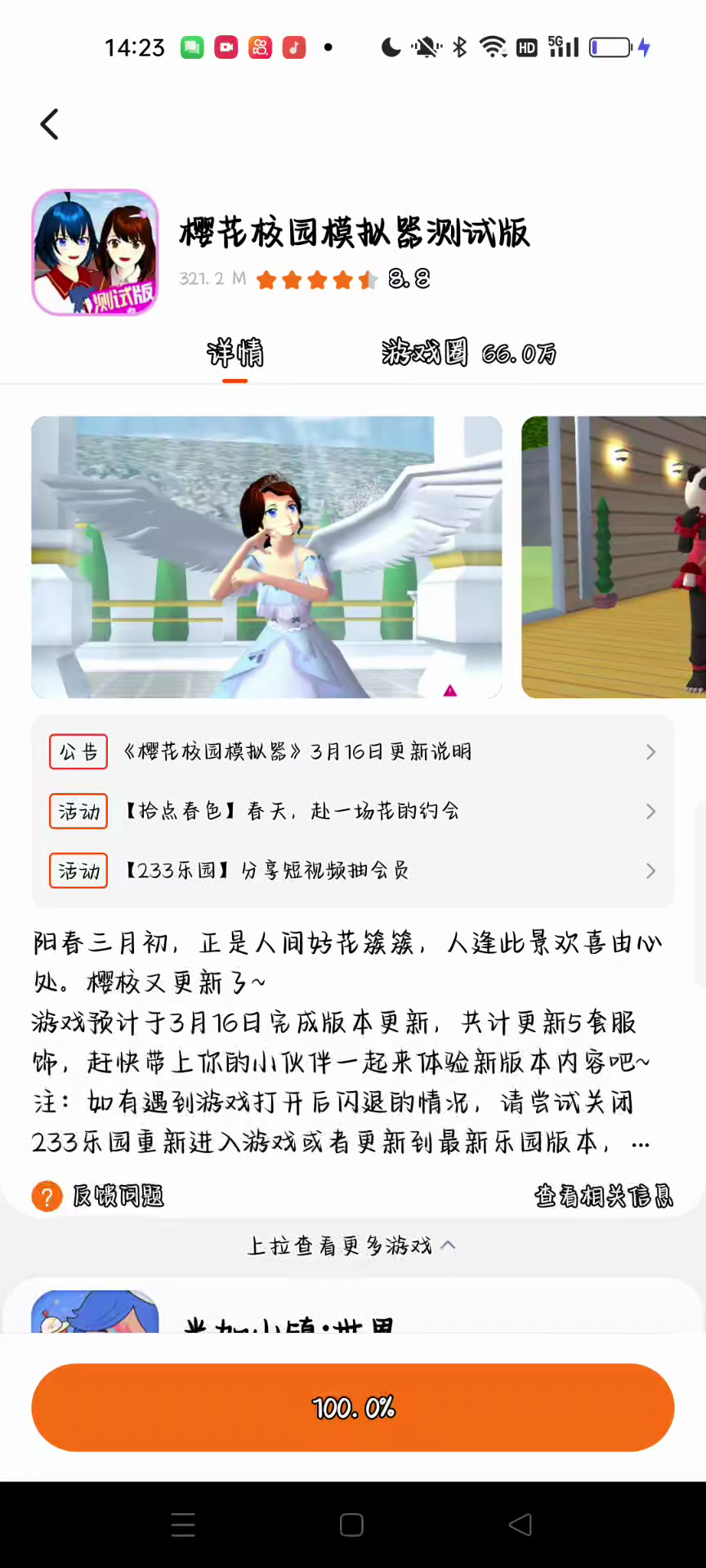The height and width of the screenshot is (1568, 706).
Task: Switch to the 详情 tab
Action: pyautogui.click(x=235, y=354)
